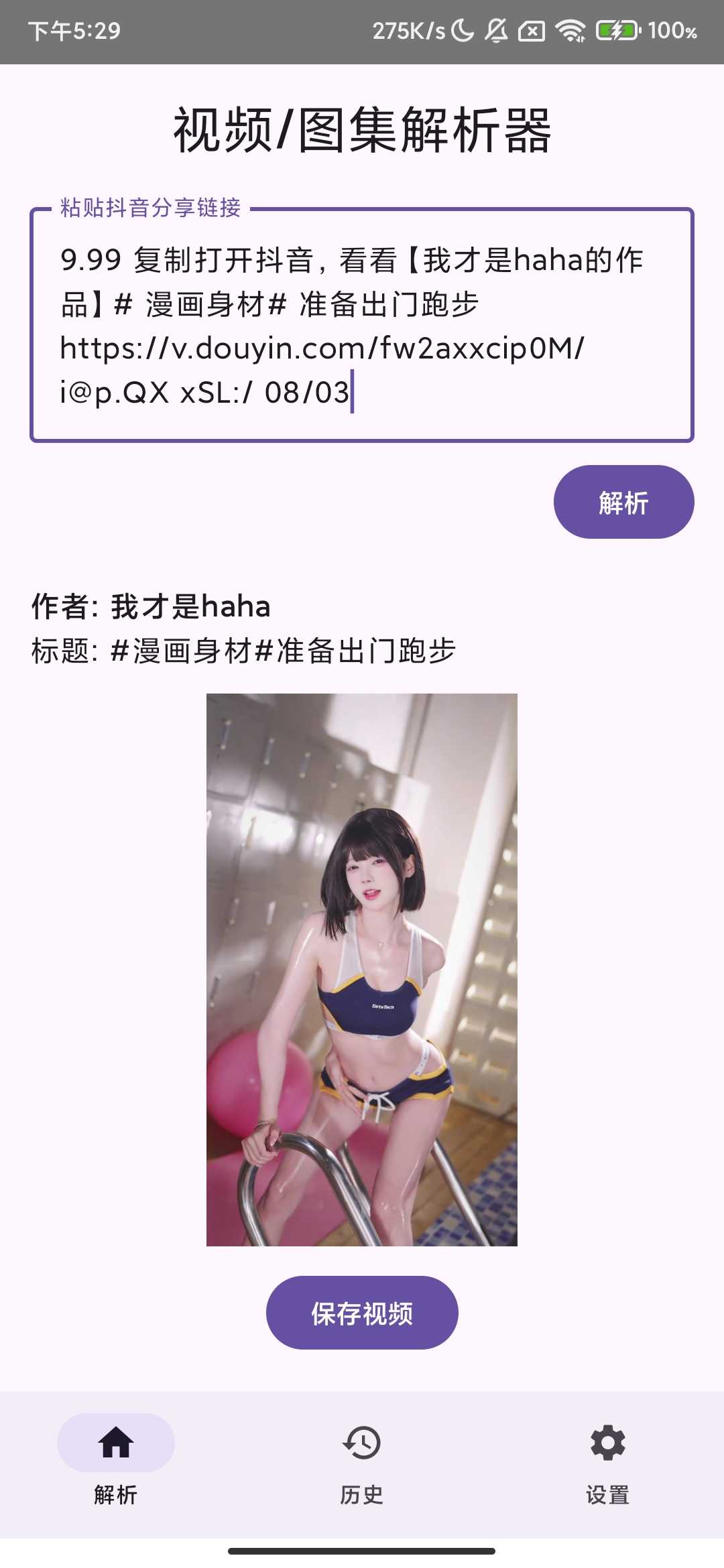The height and width of the screenshot is (1568, 724).
Task: Select the 解析 home tab
Action: (116, 1463)
